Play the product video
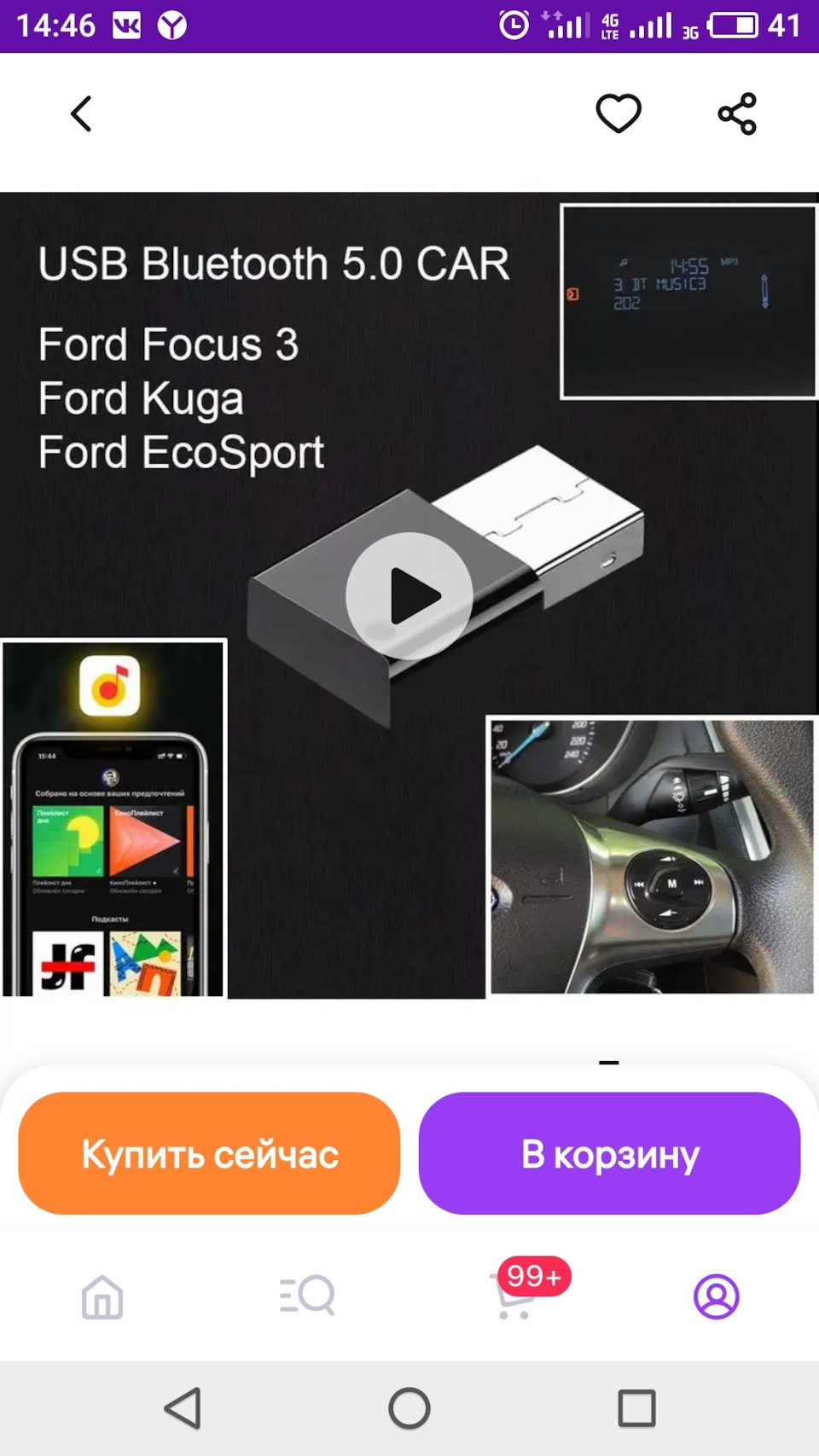The height and width of the screenshot is (1456, 819). point(409,596)
